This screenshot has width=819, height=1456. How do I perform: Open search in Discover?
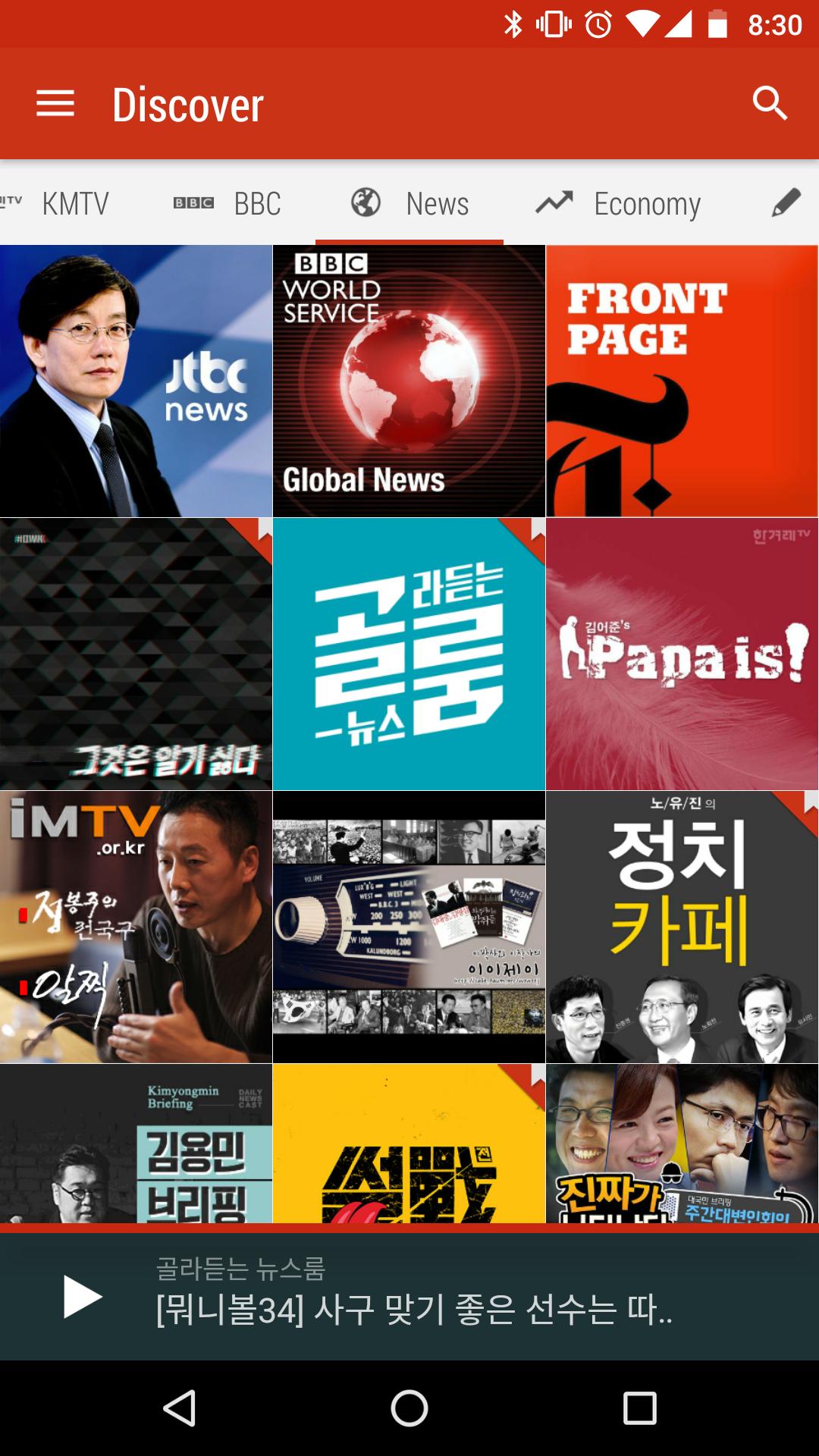coord(769,104)
